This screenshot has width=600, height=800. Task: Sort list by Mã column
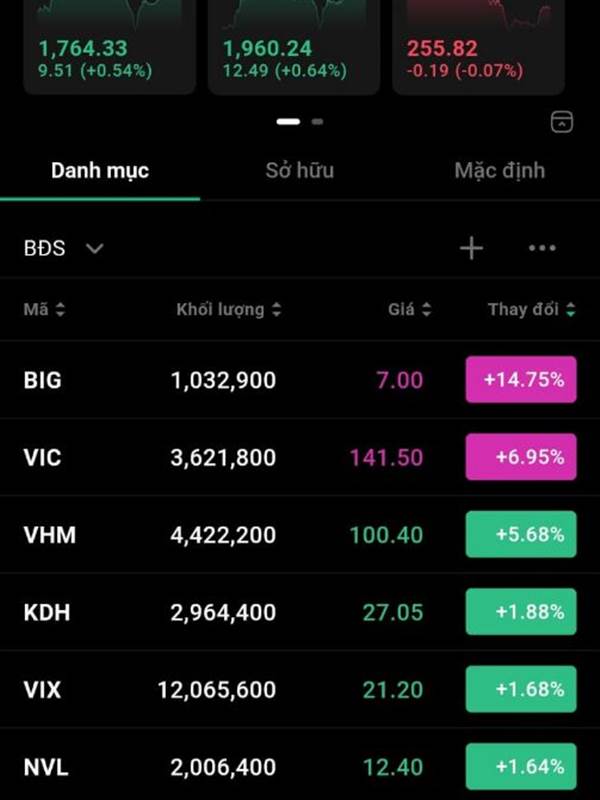click(x=44, y=309)
